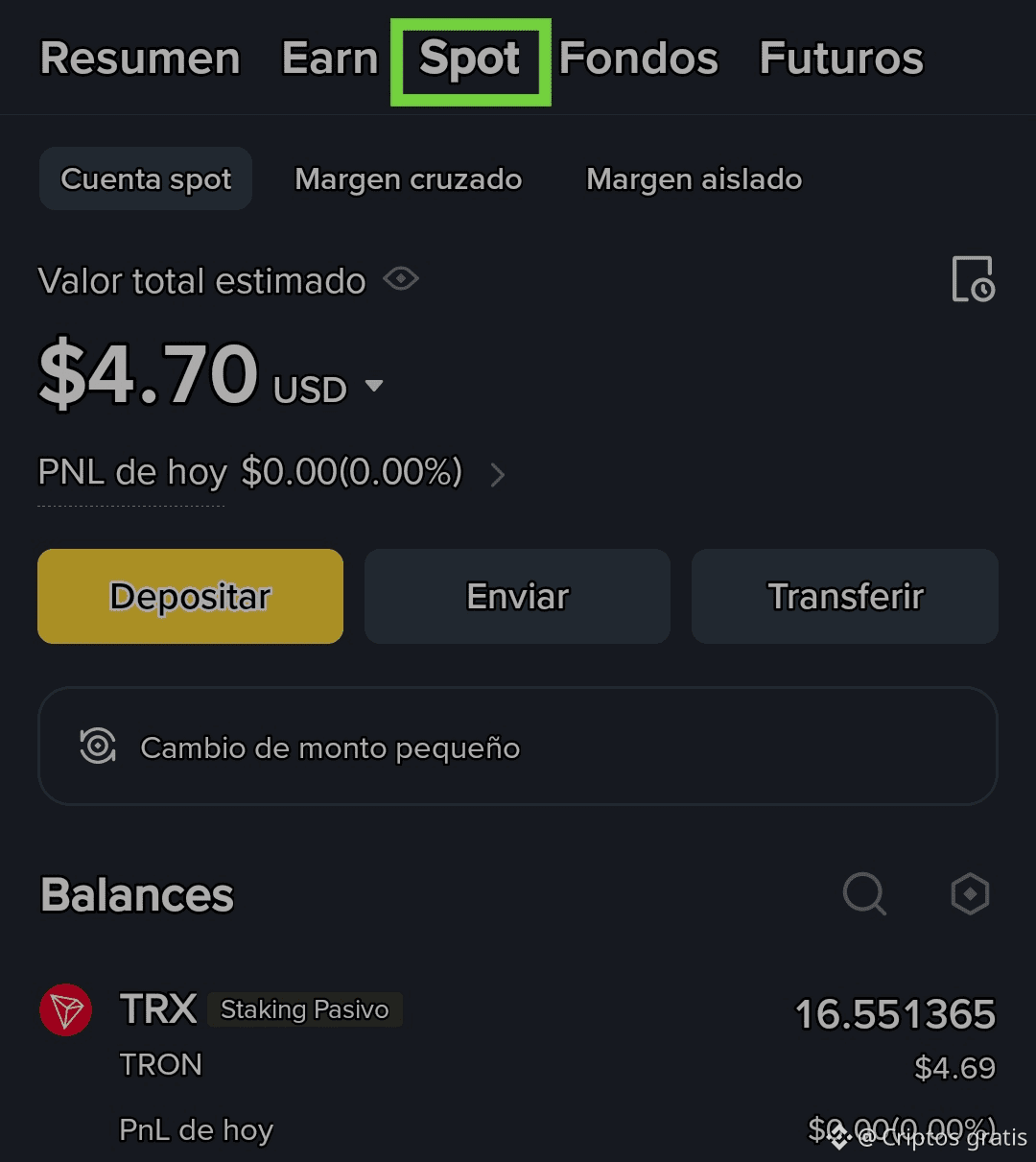The image size is (1036, 1162).
Task: Open the transaction history icon
Action: (x=973, y=279)
